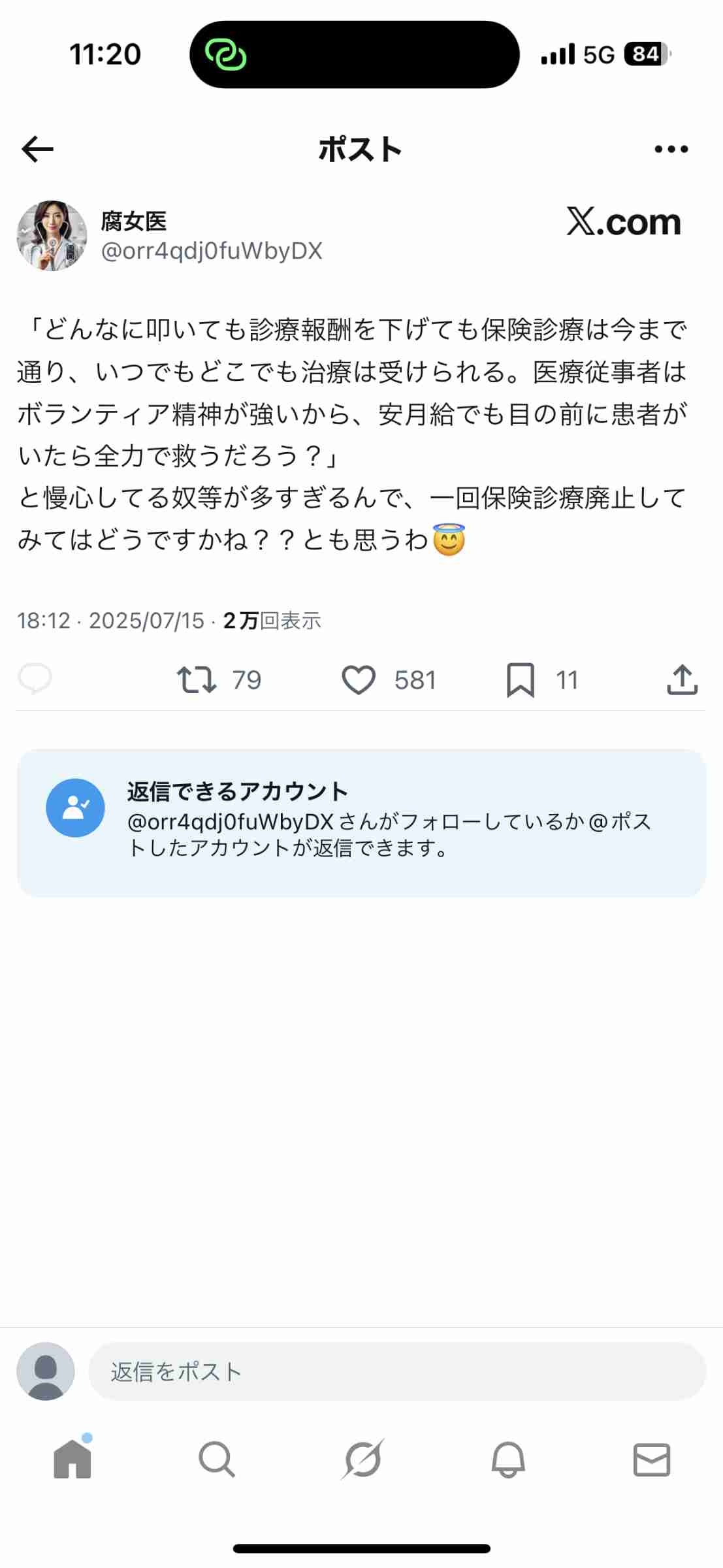Open the messages envelope tab
The height and width of the screenshot is (1568, 723).
(x=651, y=1459)
